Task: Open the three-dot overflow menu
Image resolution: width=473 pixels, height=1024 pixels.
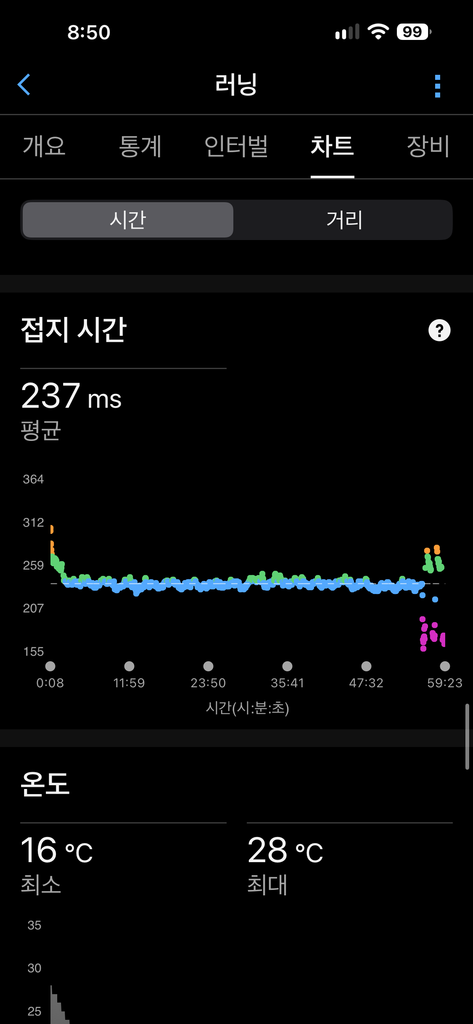Action: pos(438,86)
